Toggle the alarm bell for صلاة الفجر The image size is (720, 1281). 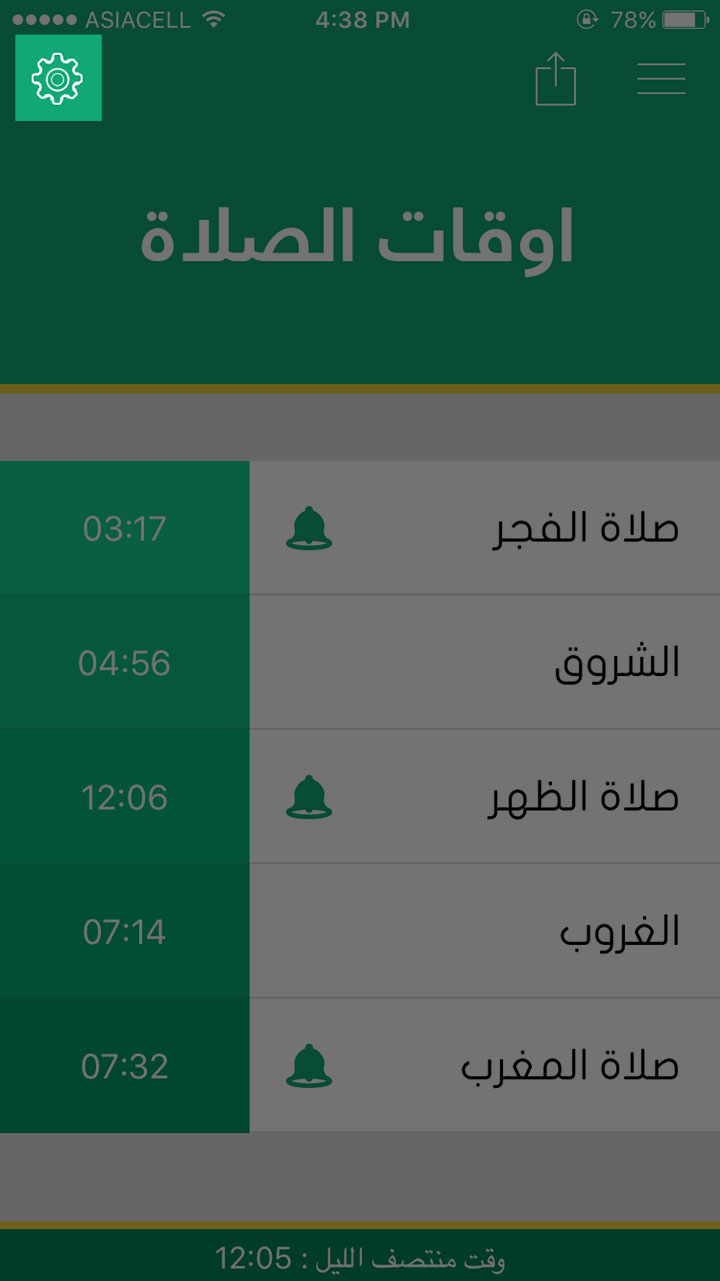pos(309,528)
